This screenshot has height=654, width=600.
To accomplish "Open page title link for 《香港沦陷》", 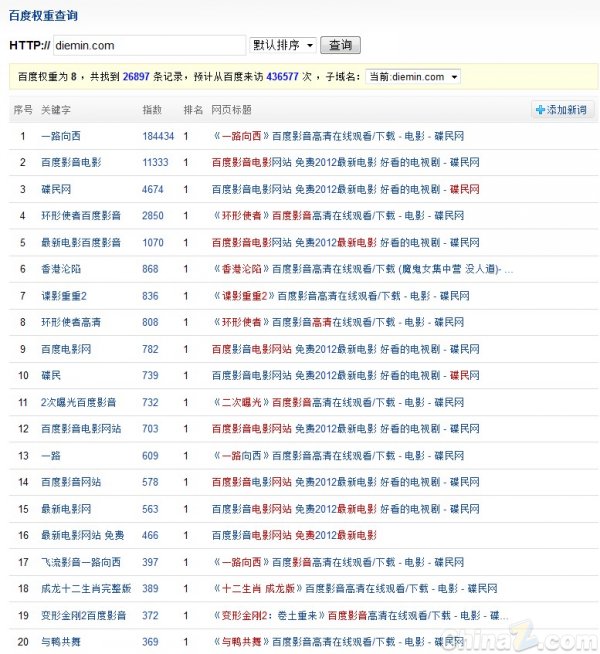I will tap(360, 269).
